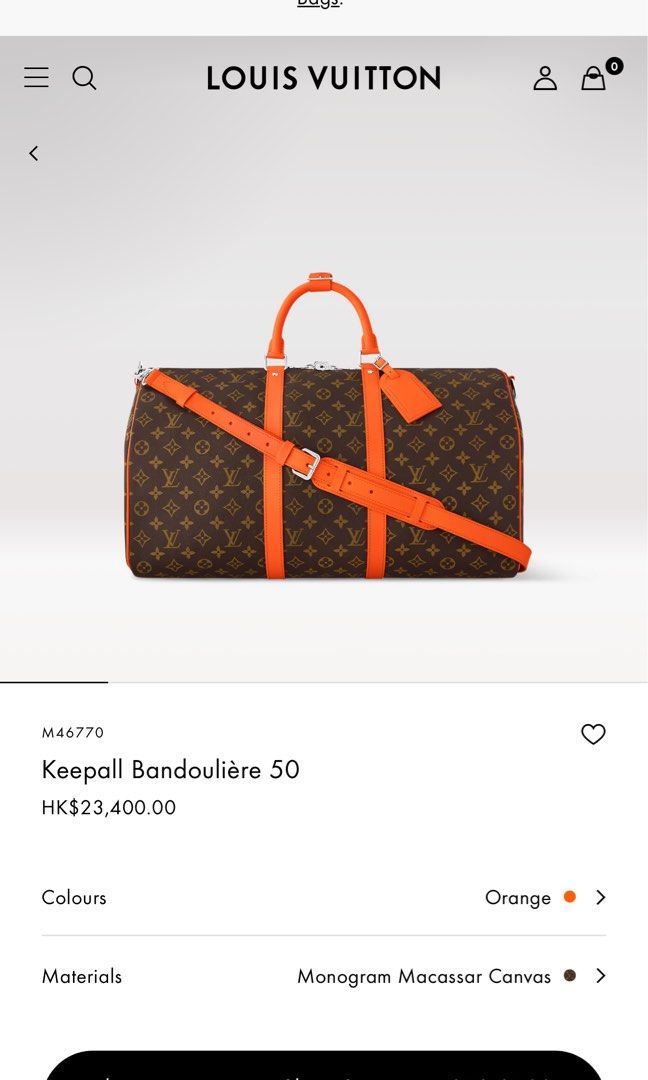Open the search icon
This screenshot has height=1080, width=648.
tap(85, 78)
